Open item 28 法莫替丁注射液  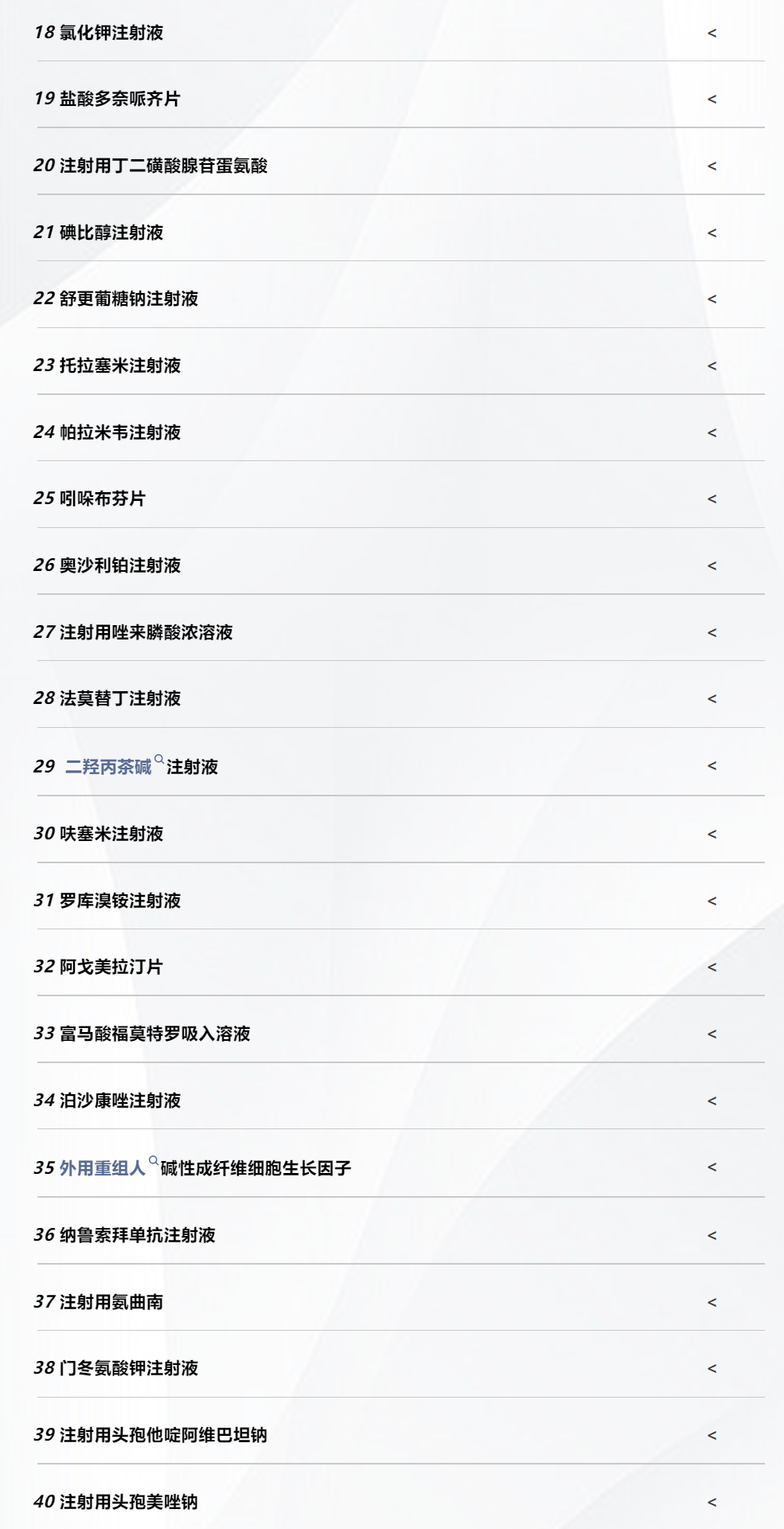(x=712, y=699)
